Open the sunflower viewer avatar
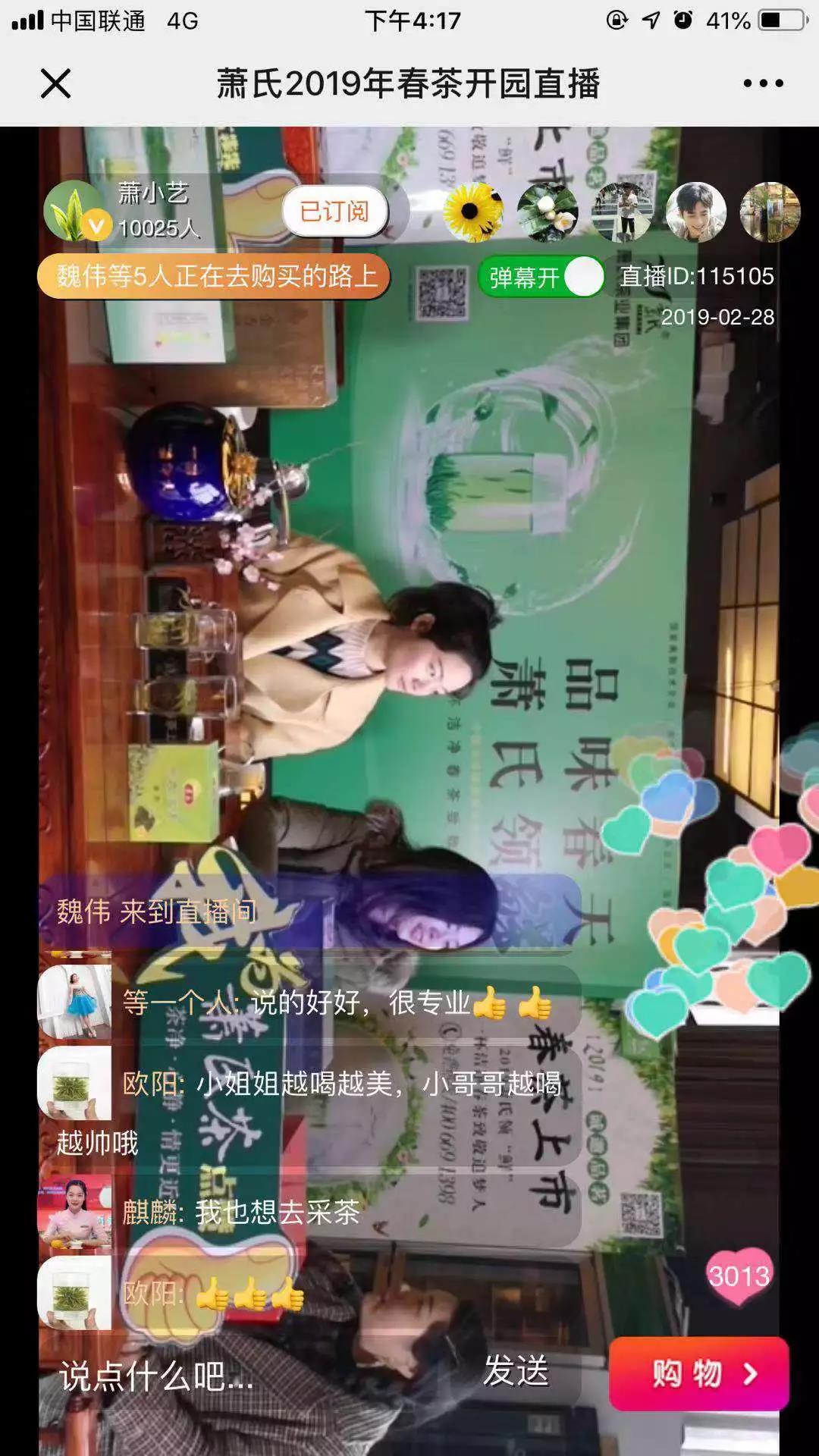This screenshot has height=1456, width=819. (x=473, y=212)
